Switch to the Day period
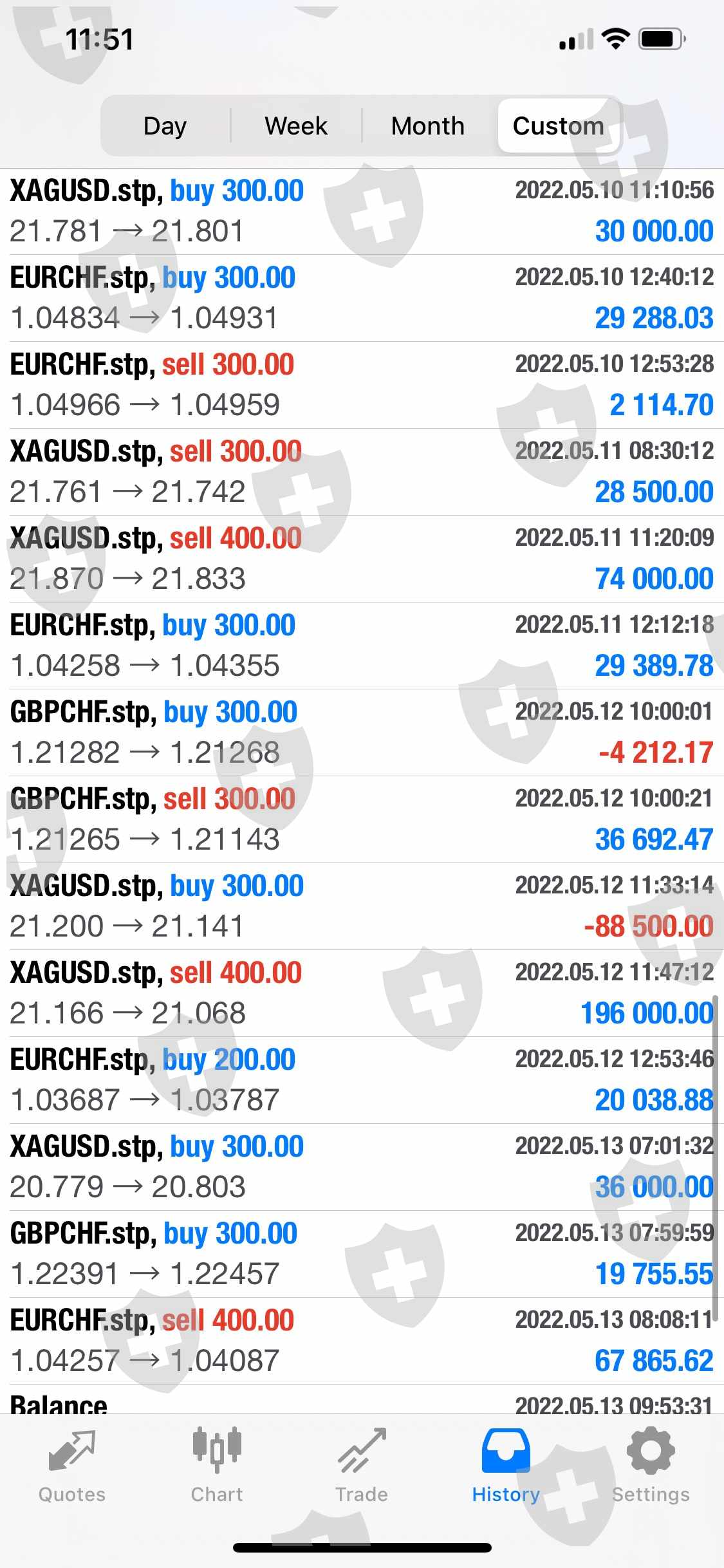The width and height of the screenshot is (724, 1568). (165, 126)
